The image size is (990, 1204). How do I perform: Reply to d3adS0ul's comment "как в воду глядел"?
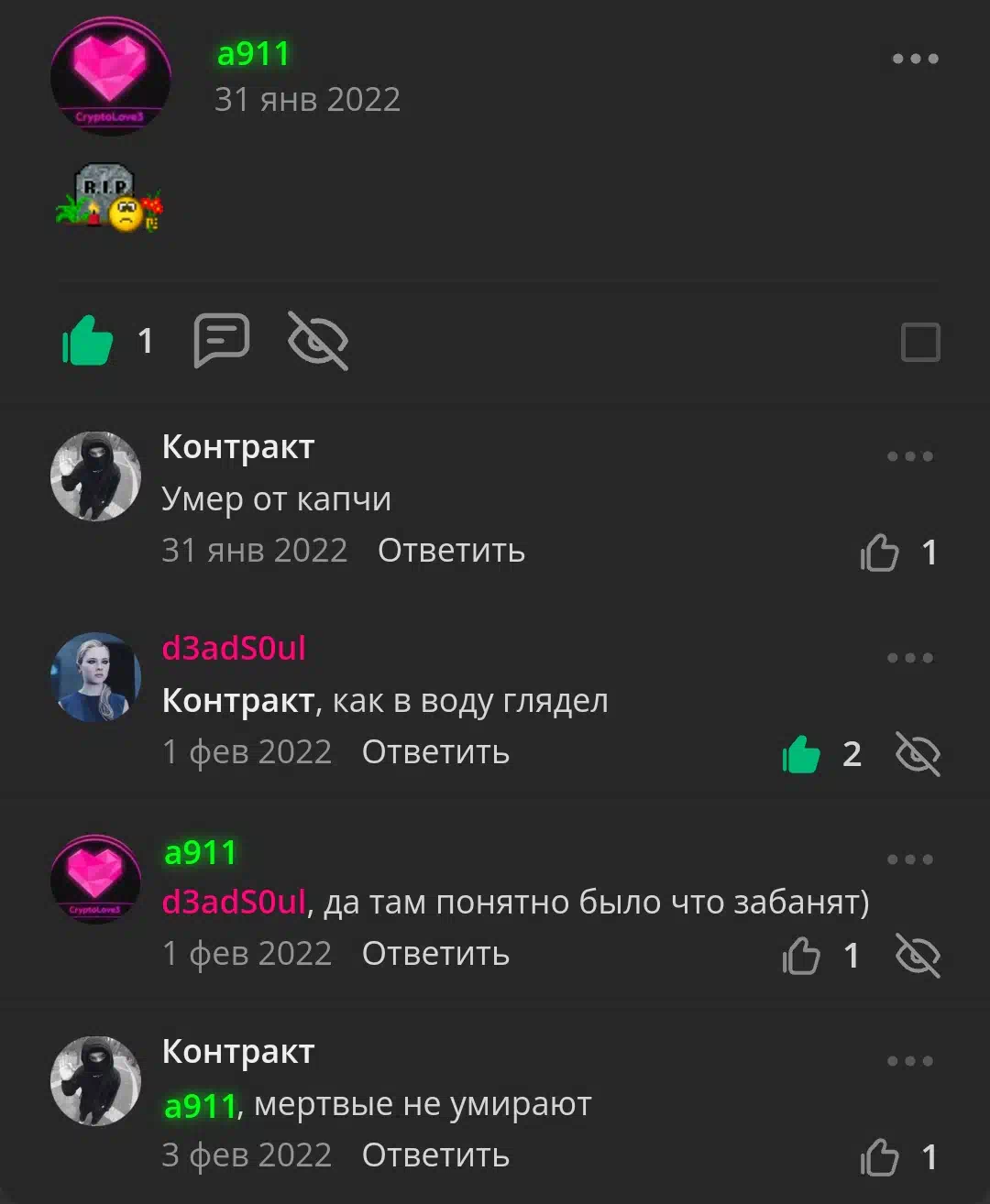click(435, 752)
